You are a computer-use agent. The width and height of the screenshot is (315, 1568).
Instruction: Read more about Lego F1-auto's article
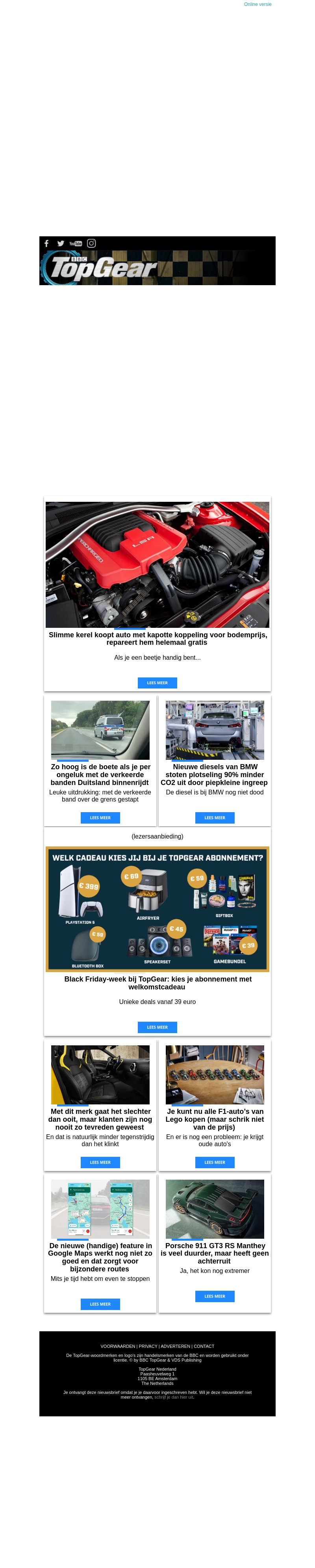(215, 1162)
